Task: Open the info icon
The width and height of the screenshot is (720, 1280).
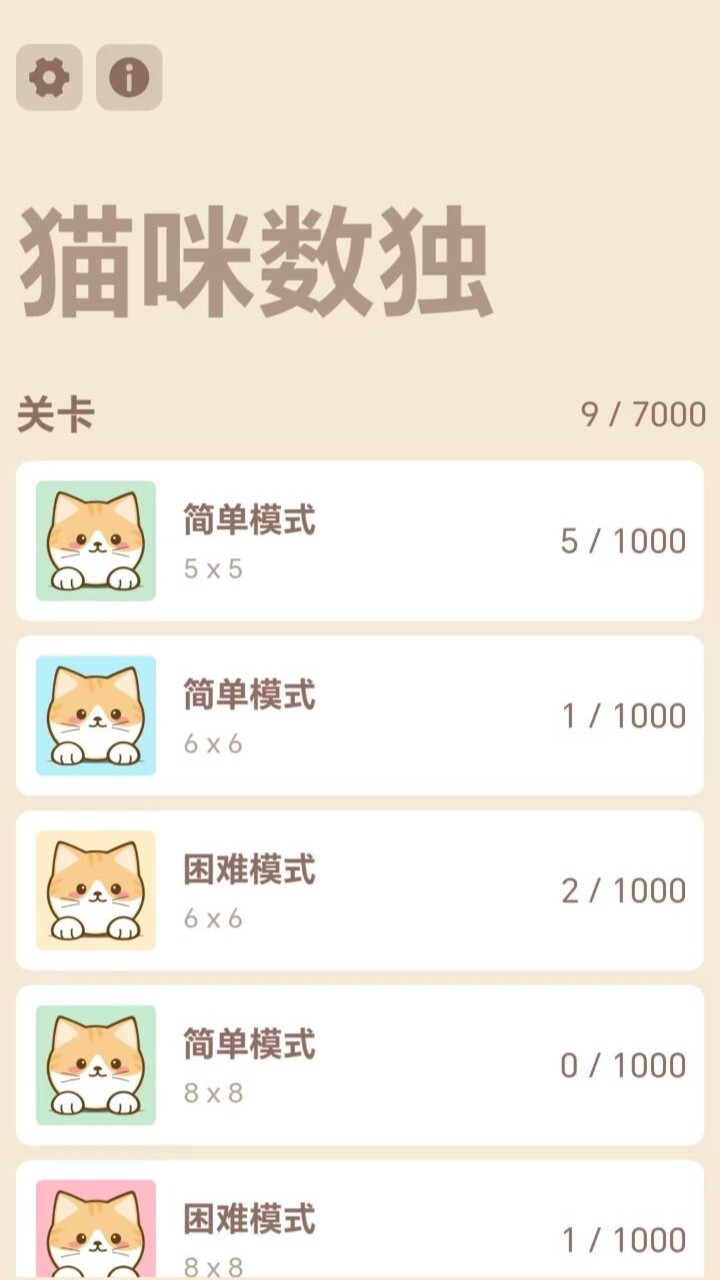Action: coord(129,77)
